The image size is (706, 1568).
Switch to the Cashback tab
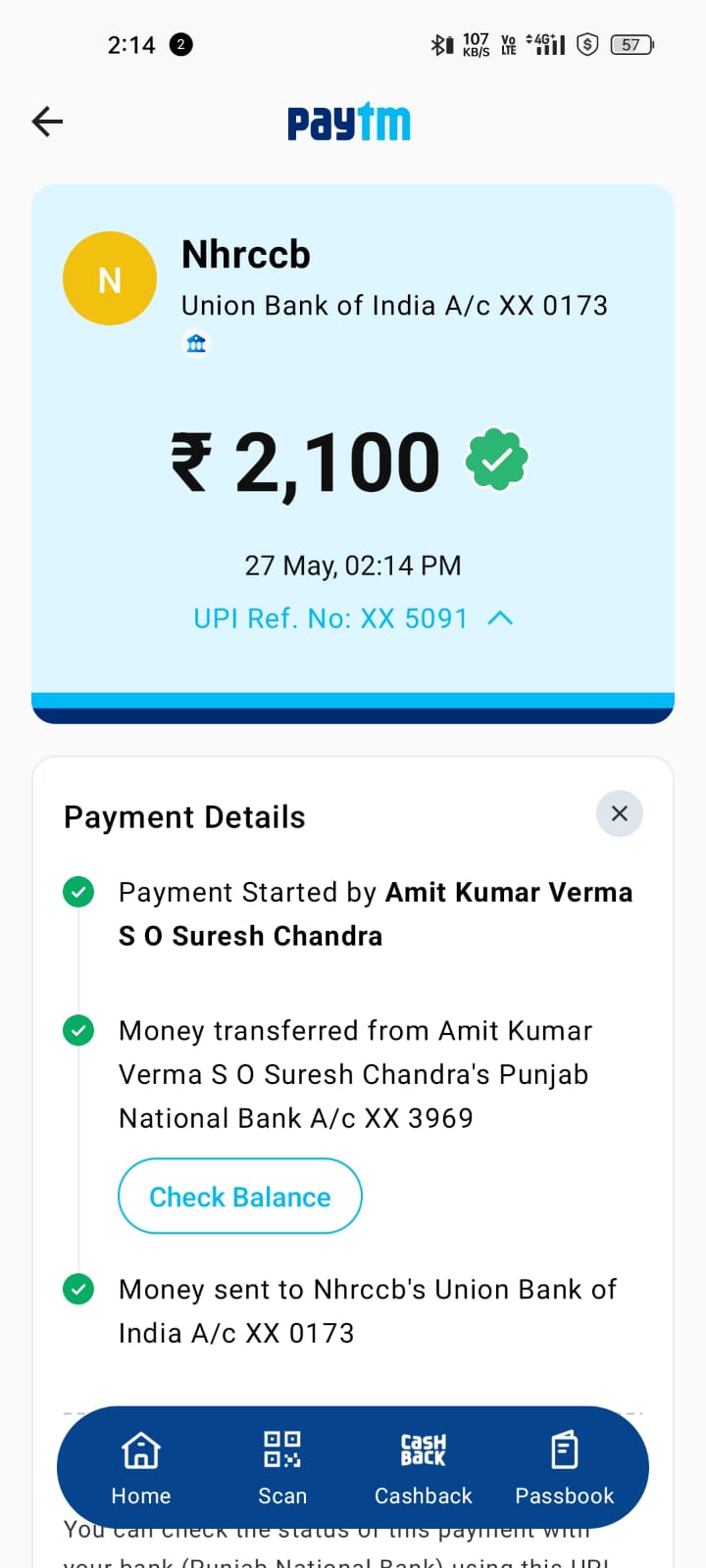[x=424, y=1467]
